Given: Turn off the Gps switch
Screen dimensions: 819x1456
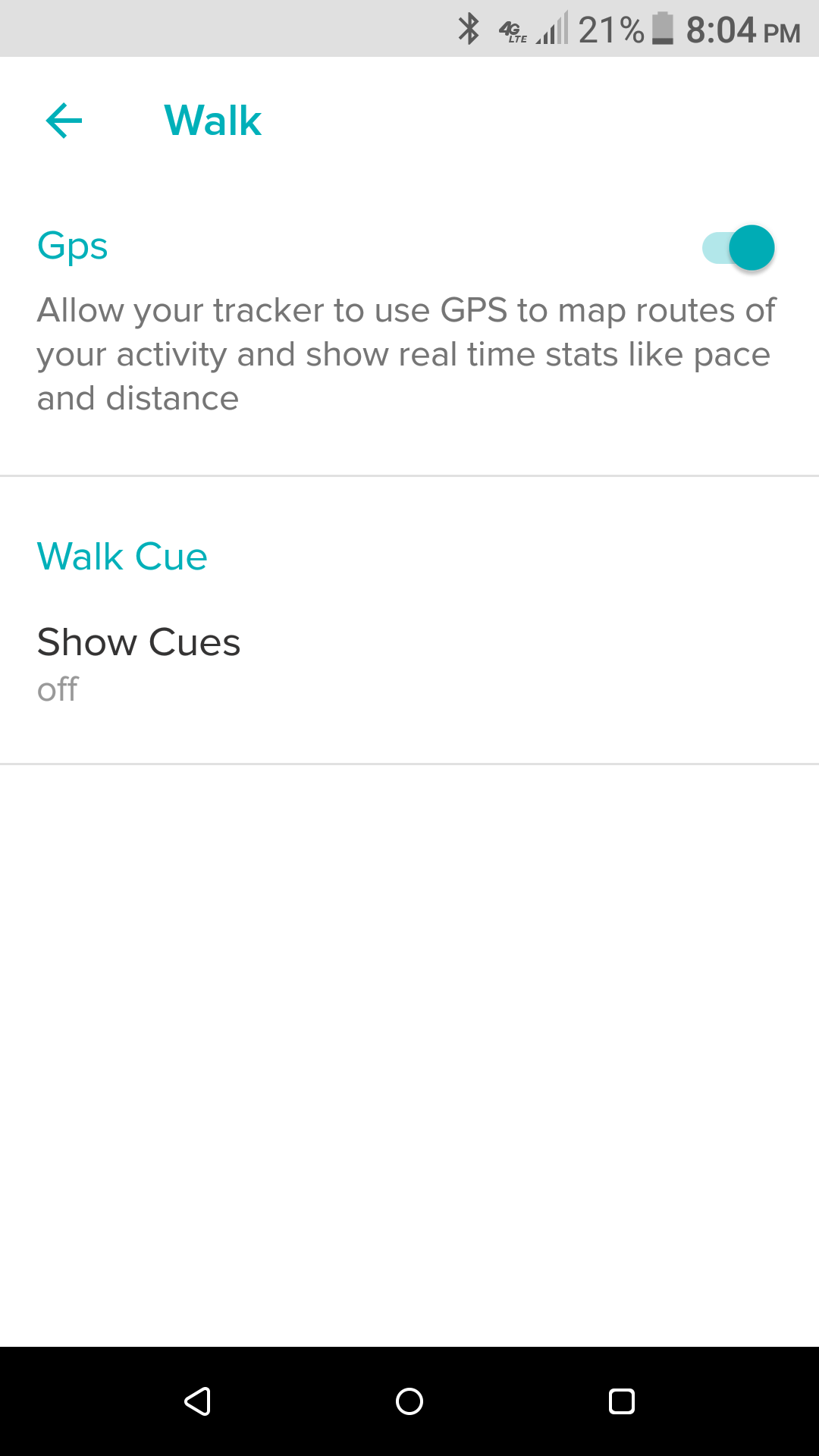Looking at the screenshot, I should tap(739, 248).
